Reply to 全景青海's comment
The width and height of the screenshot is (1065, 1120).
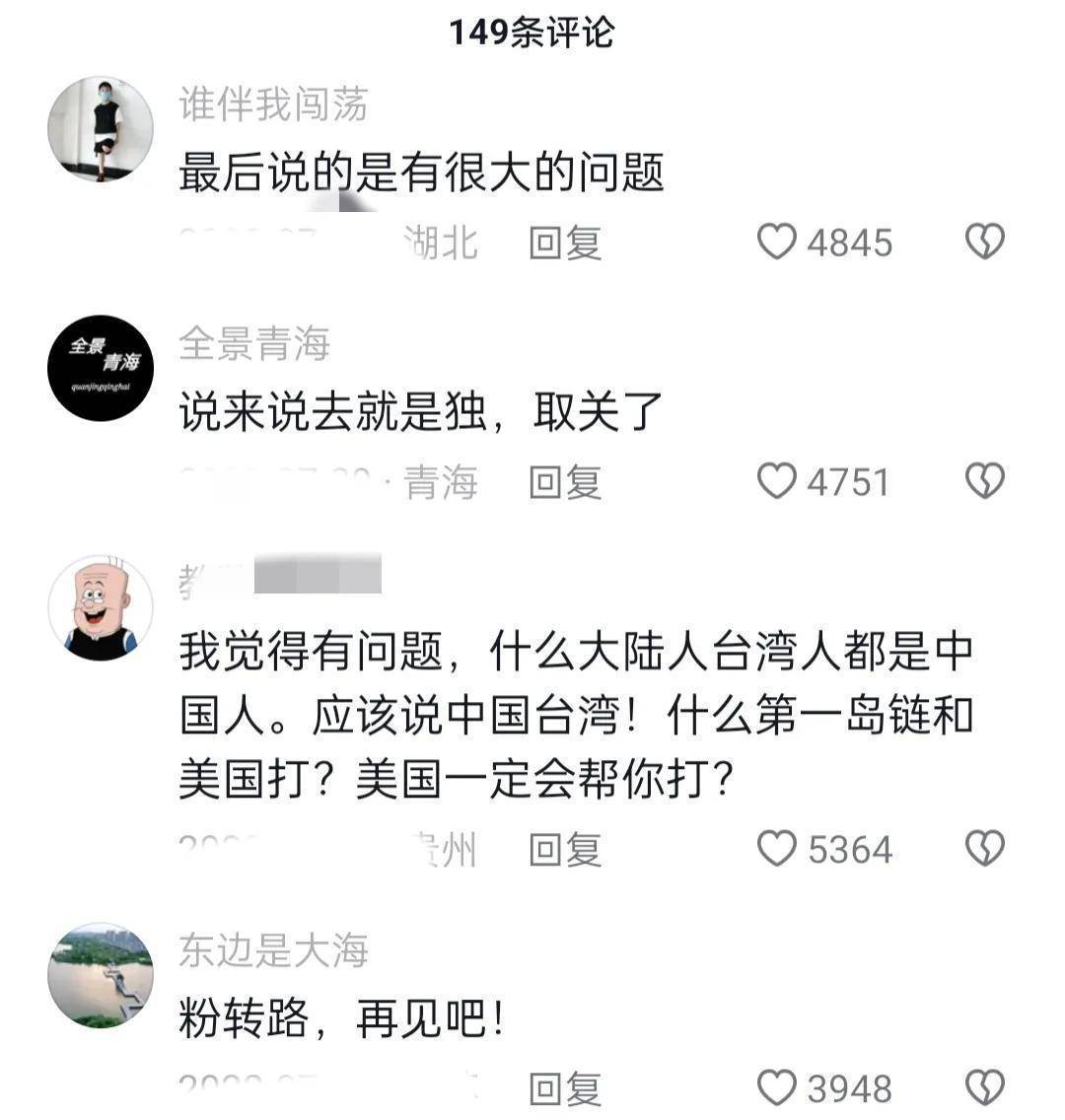pyautogui.click(x=565, y=482)
